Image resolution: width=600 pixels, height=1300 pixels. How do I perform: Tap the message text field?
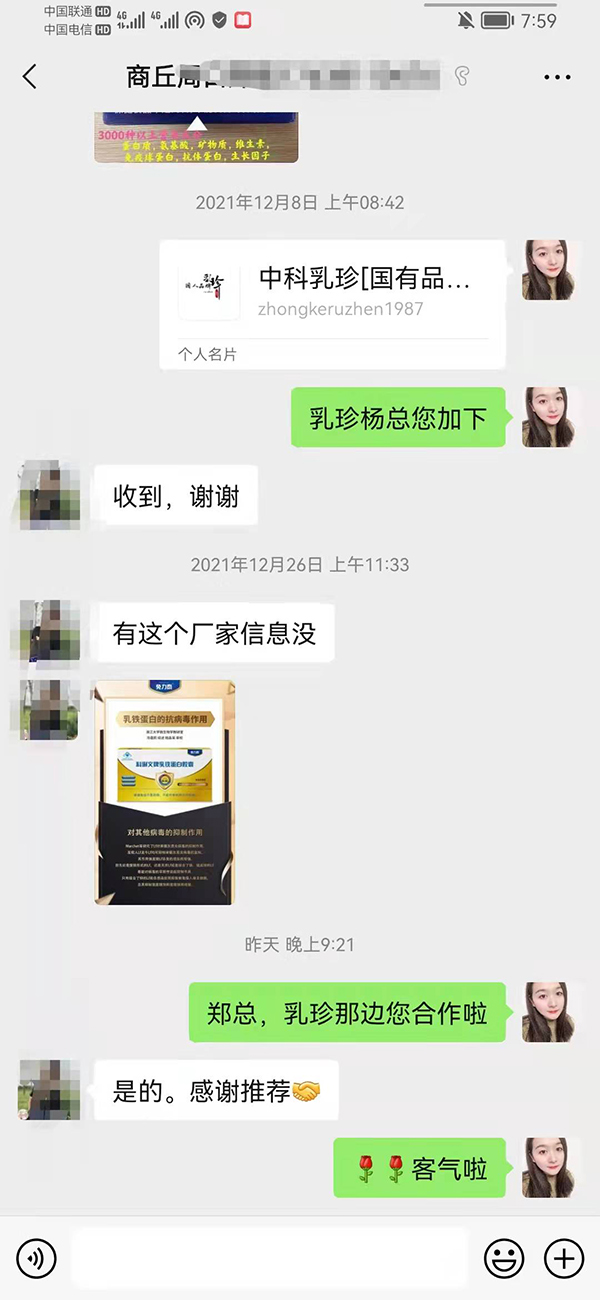(x=270, y=1257)
